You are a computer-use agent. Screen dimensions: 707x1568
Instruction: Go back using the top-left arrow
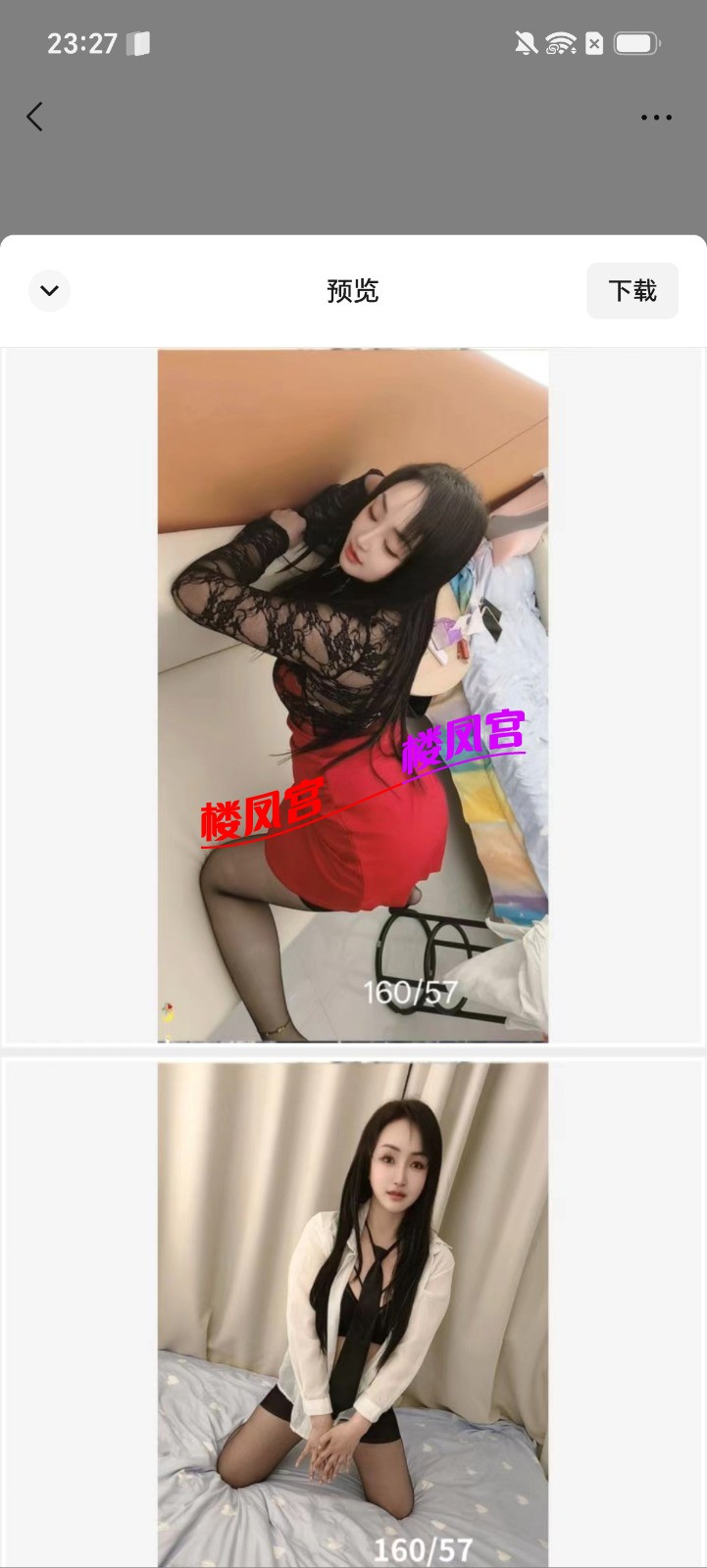[x=34, y=117]
